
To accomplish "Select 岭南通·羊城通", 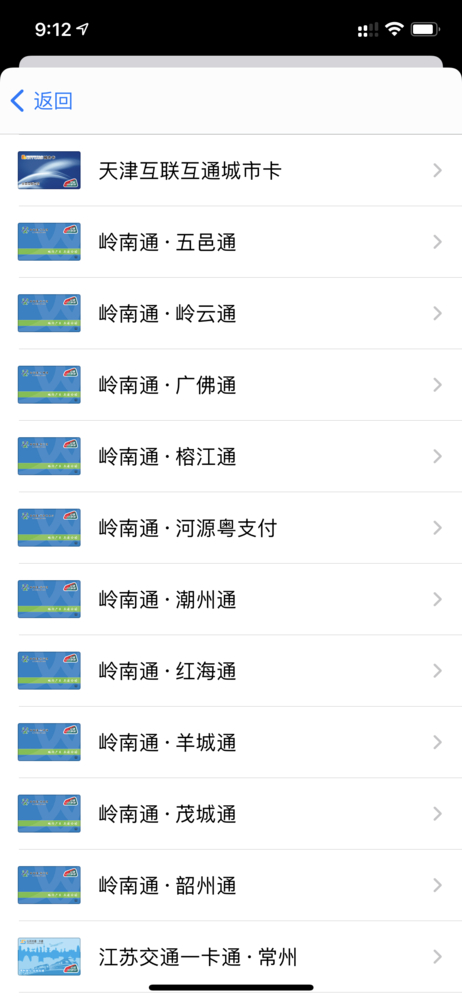I will (231, 742).
